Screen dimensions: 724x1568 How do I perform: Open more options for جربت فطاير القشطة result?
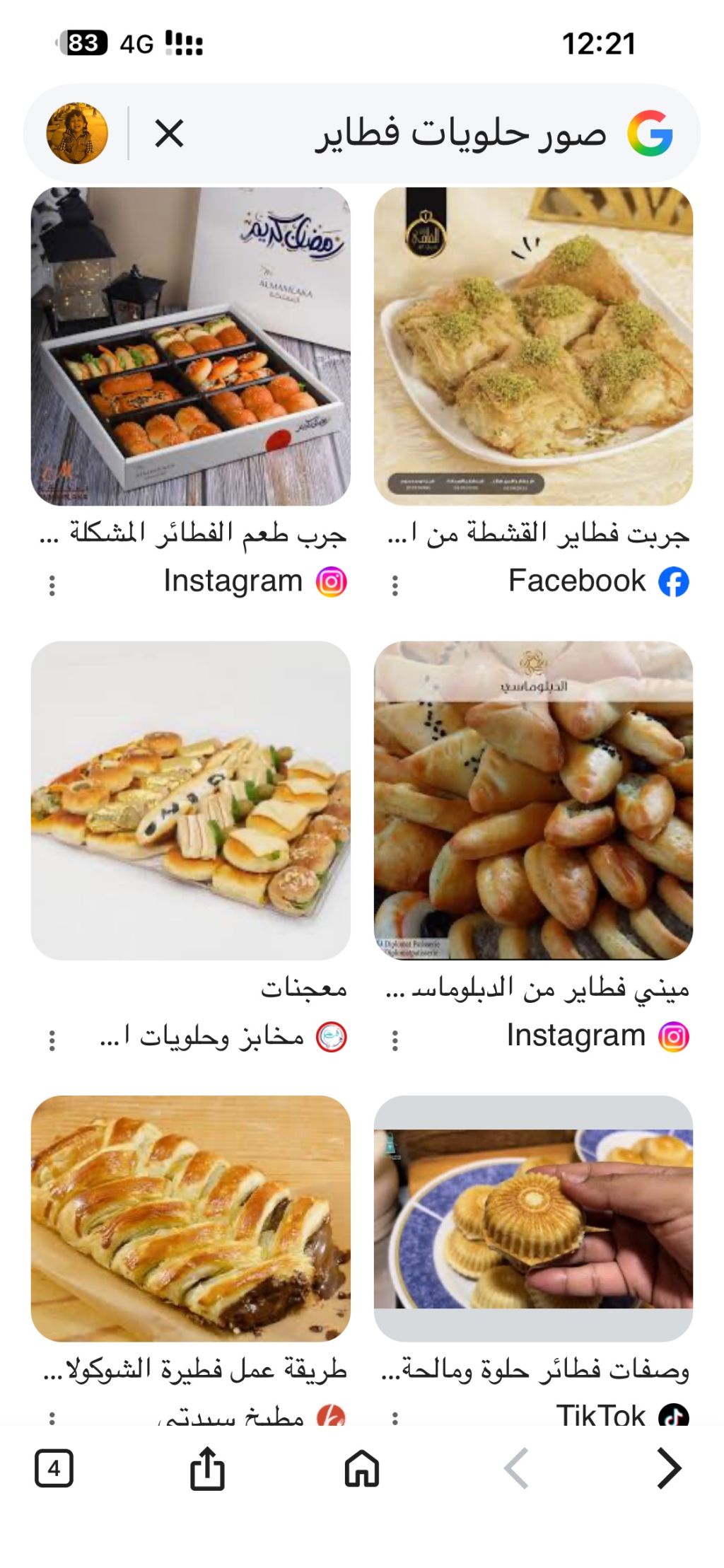pyautogui.click(x=395, y=585)
